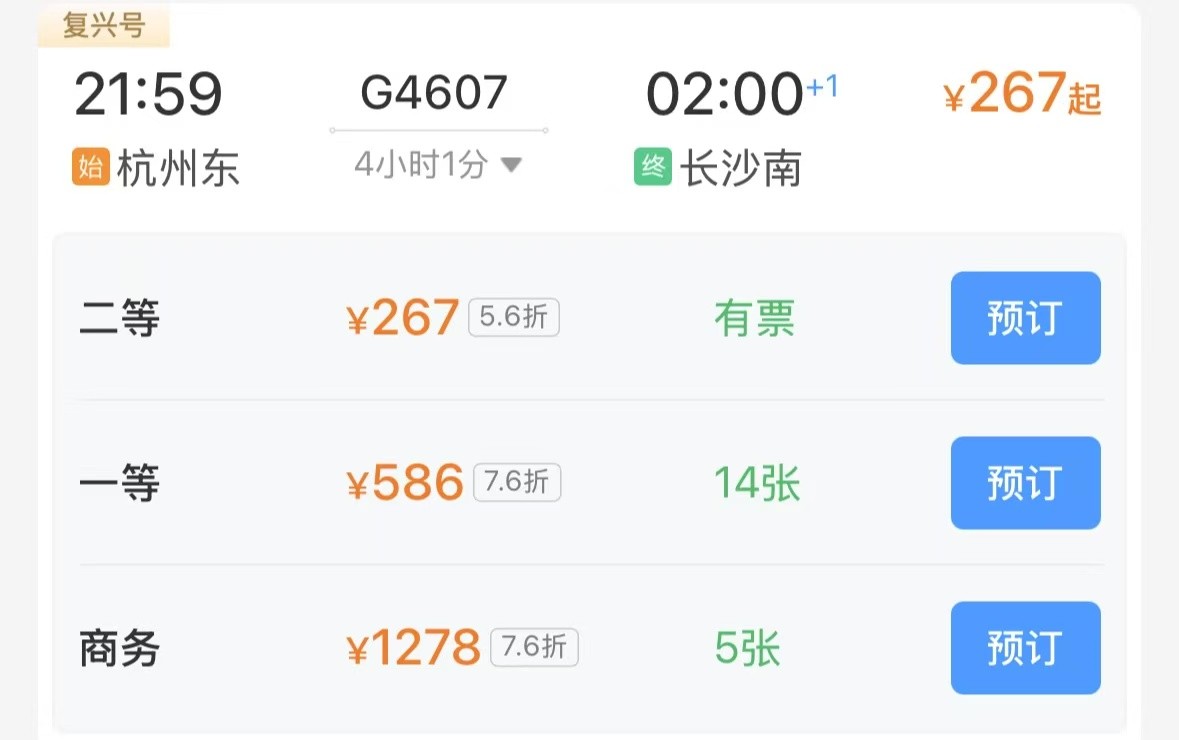1179x740 pixels.
Task: Book the 二等 seat at ¥267
Action: 1025,318
